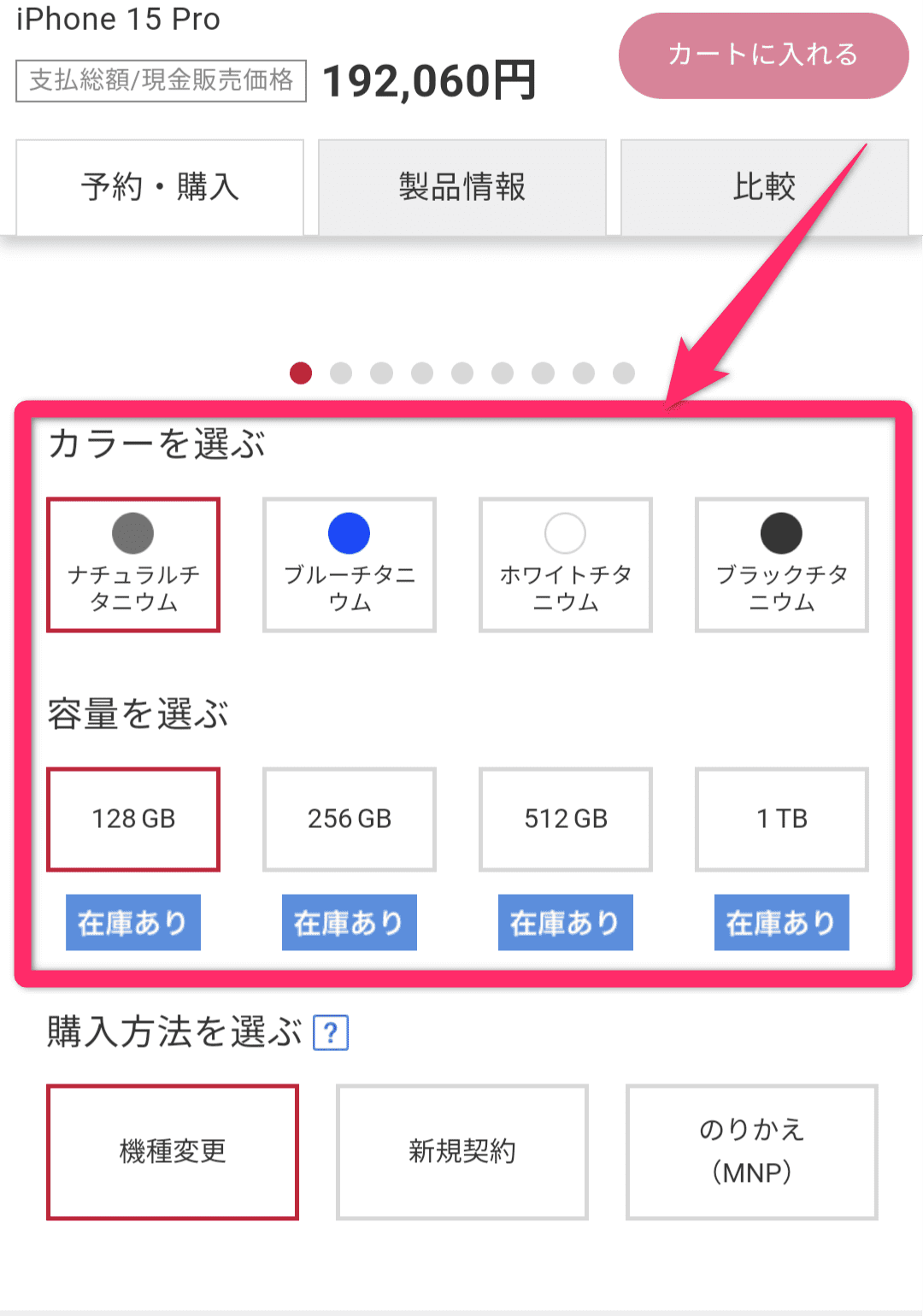Choose 機種変更 as purchase method

coord(172,1152)
